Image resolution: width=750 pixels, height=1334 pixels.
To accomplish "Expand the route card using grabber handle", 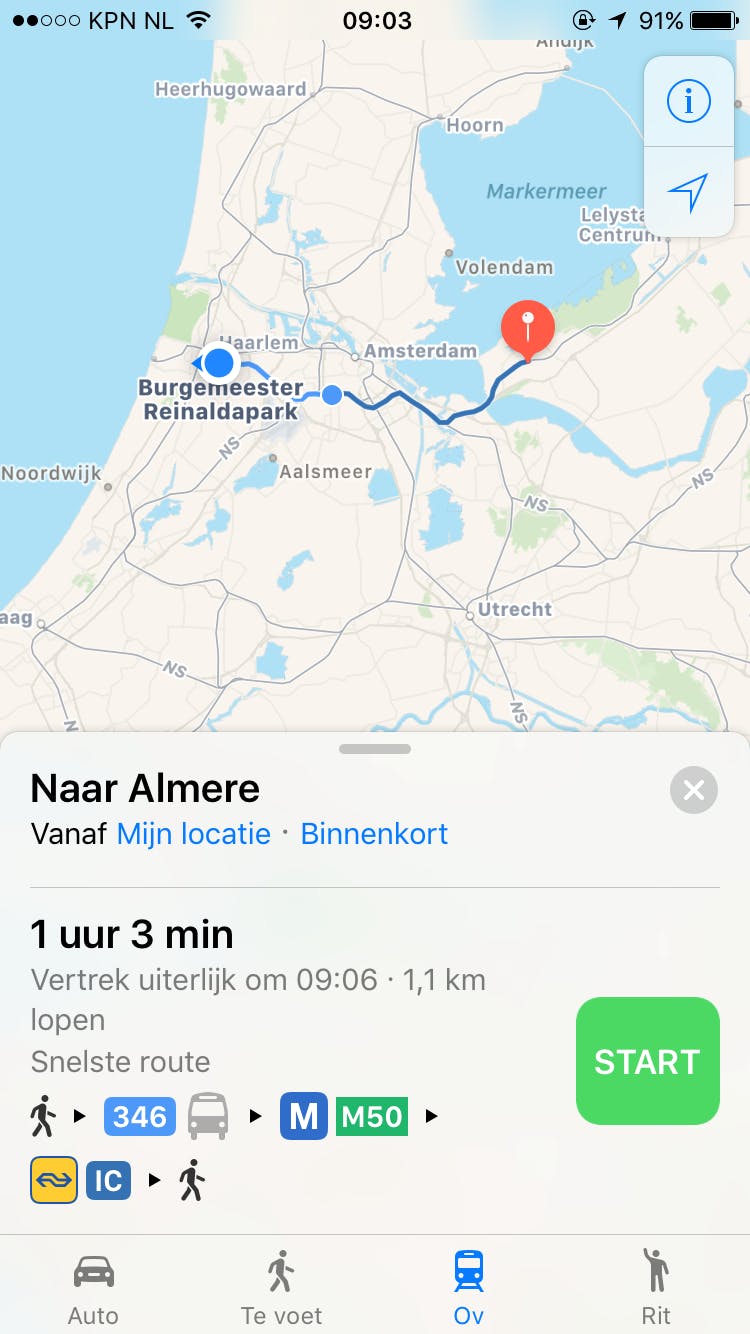I will point(375,749).
